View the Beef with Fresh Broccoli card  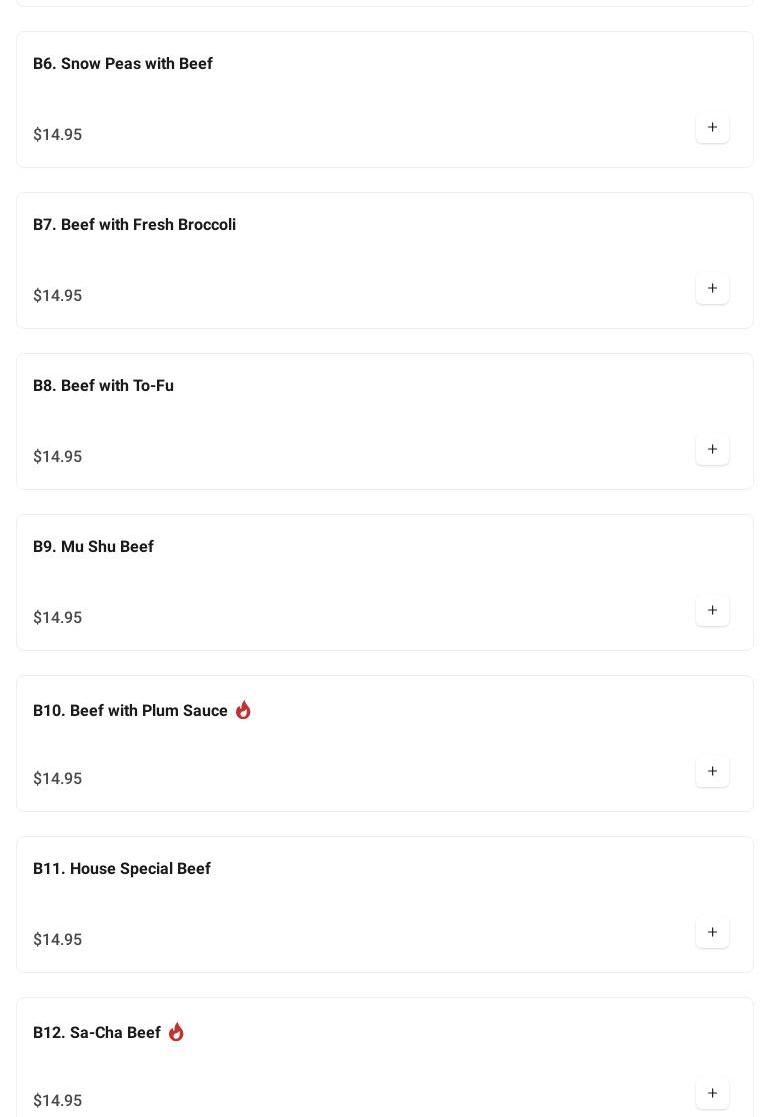pyautogui.click(x=134, y=225)
